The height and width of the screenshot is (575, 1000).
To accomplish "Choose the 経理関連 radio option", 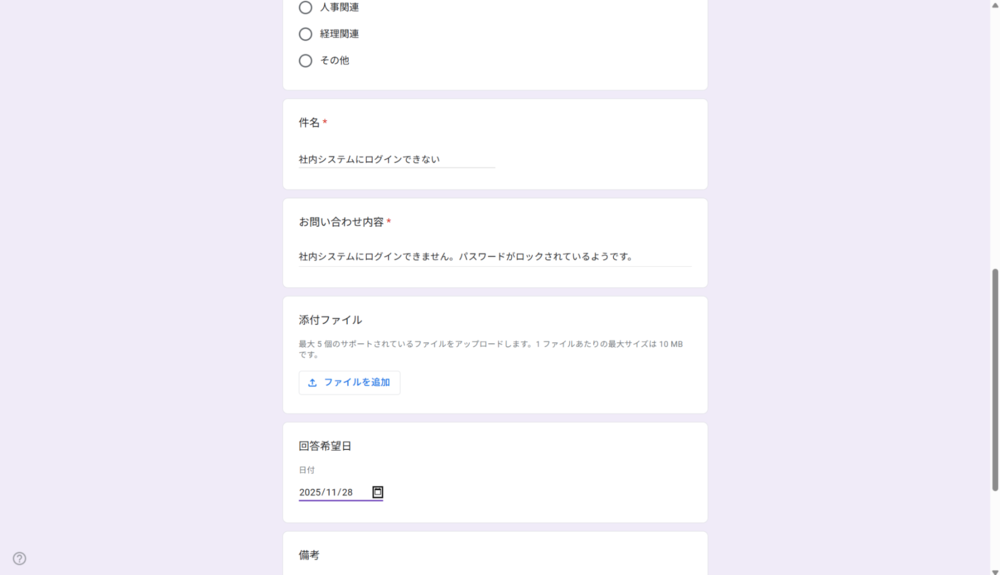I will coord(306,34).
